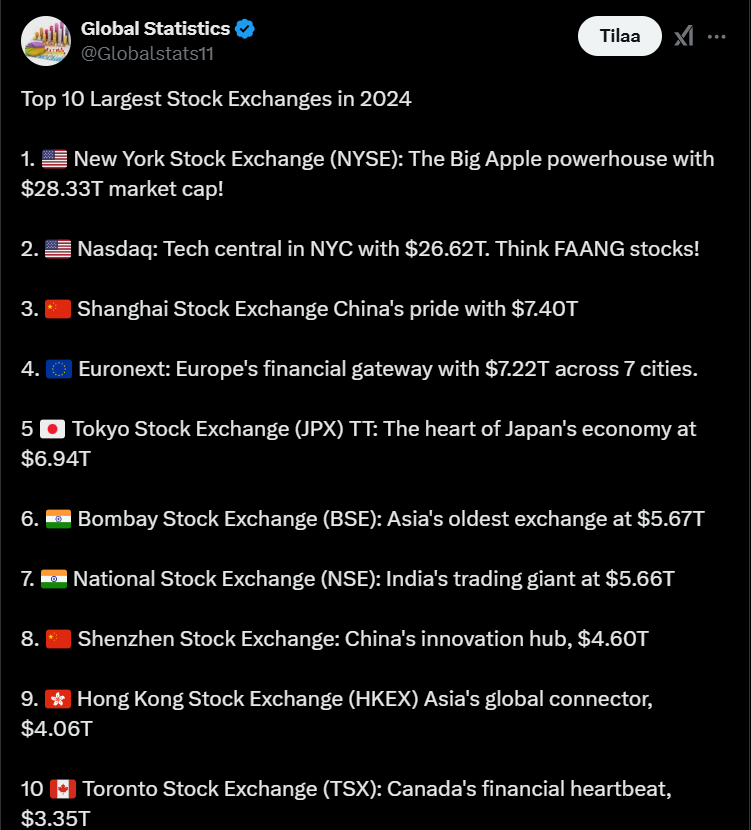Open the Global Statistics profile picture
The image size is (751, 830).
[44, 41]
